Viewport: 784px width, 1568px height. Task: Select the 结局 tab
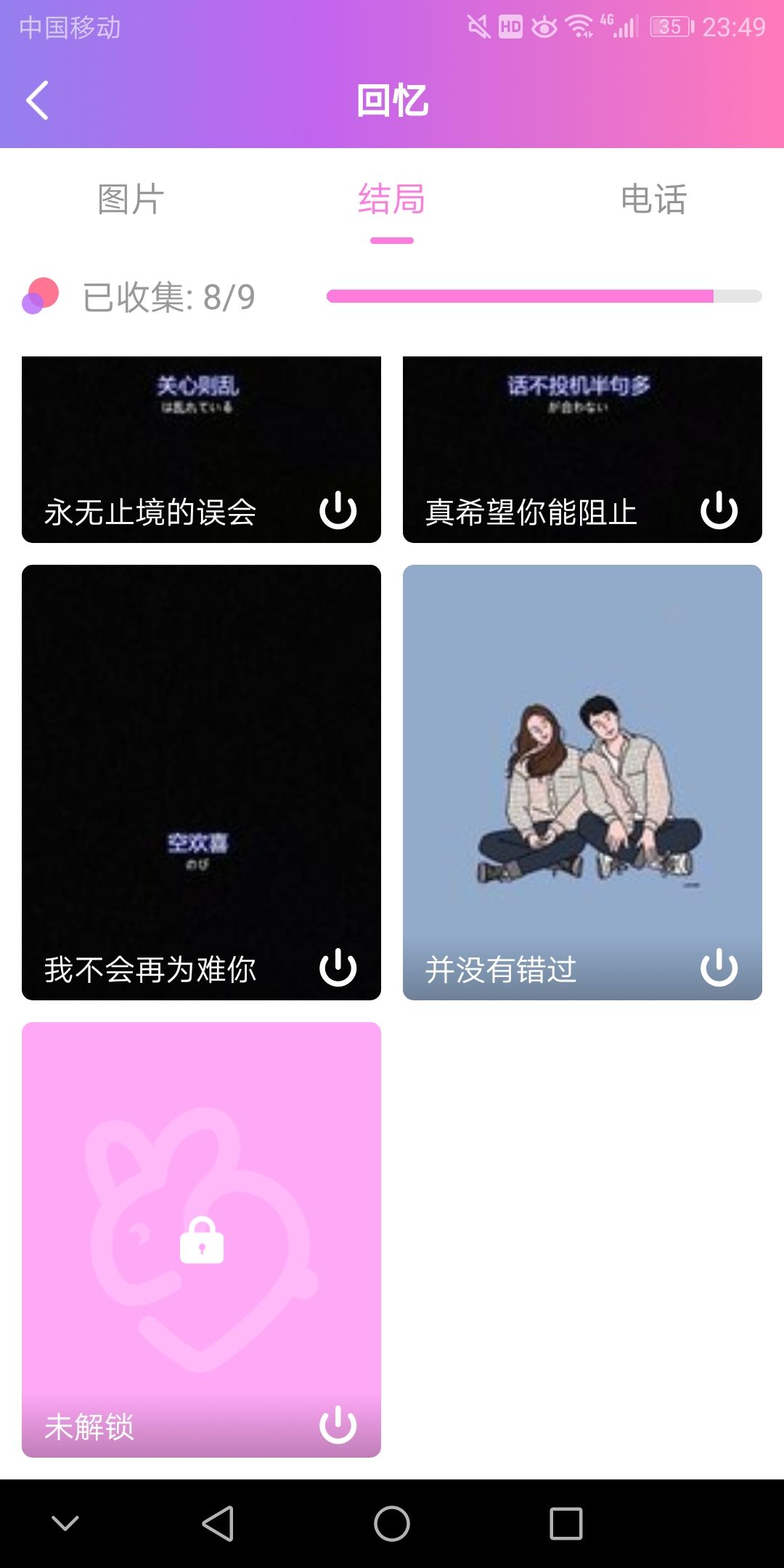(x=392, y=199)
